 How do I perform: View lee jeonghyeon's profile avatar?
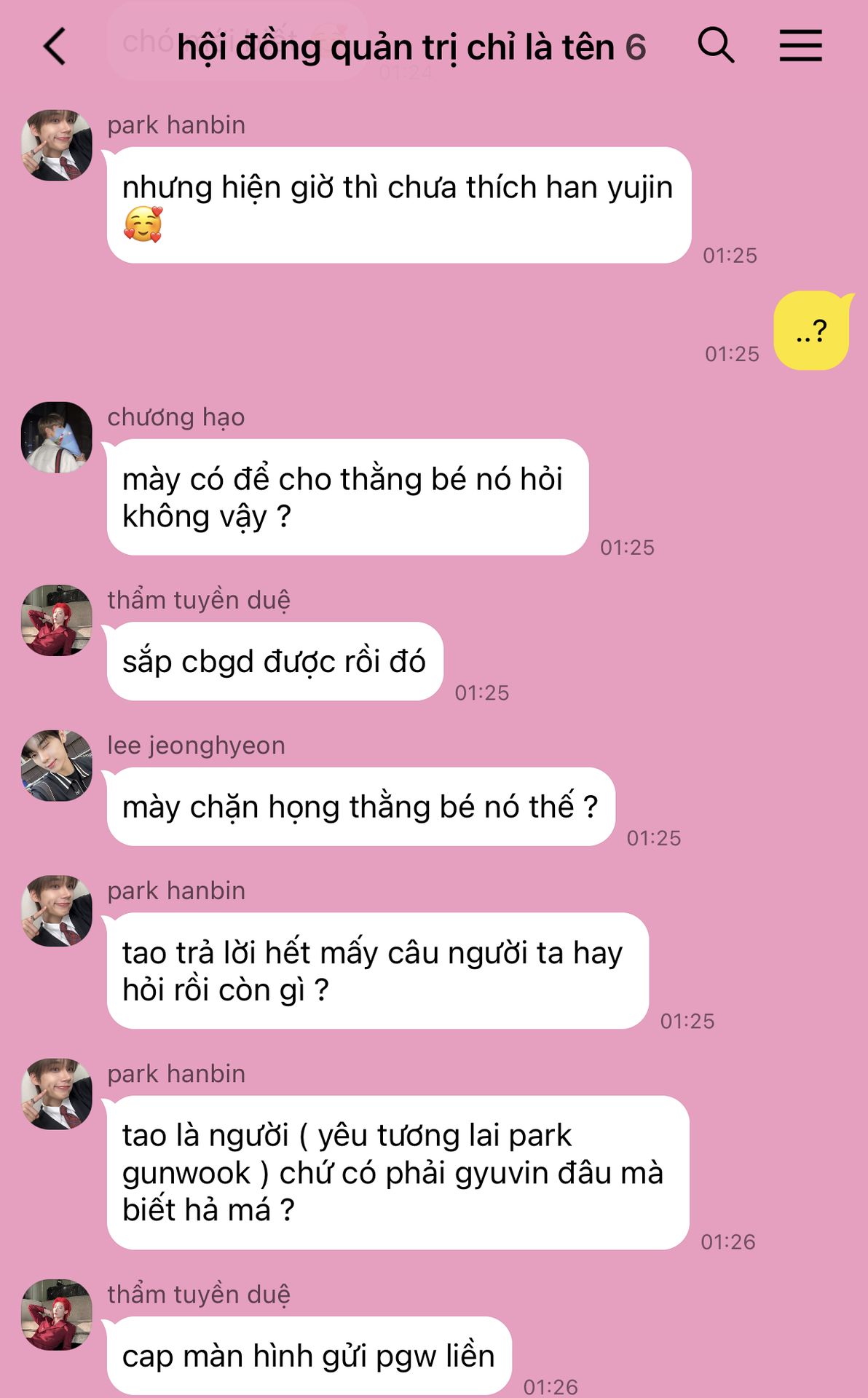click(57, 766)
